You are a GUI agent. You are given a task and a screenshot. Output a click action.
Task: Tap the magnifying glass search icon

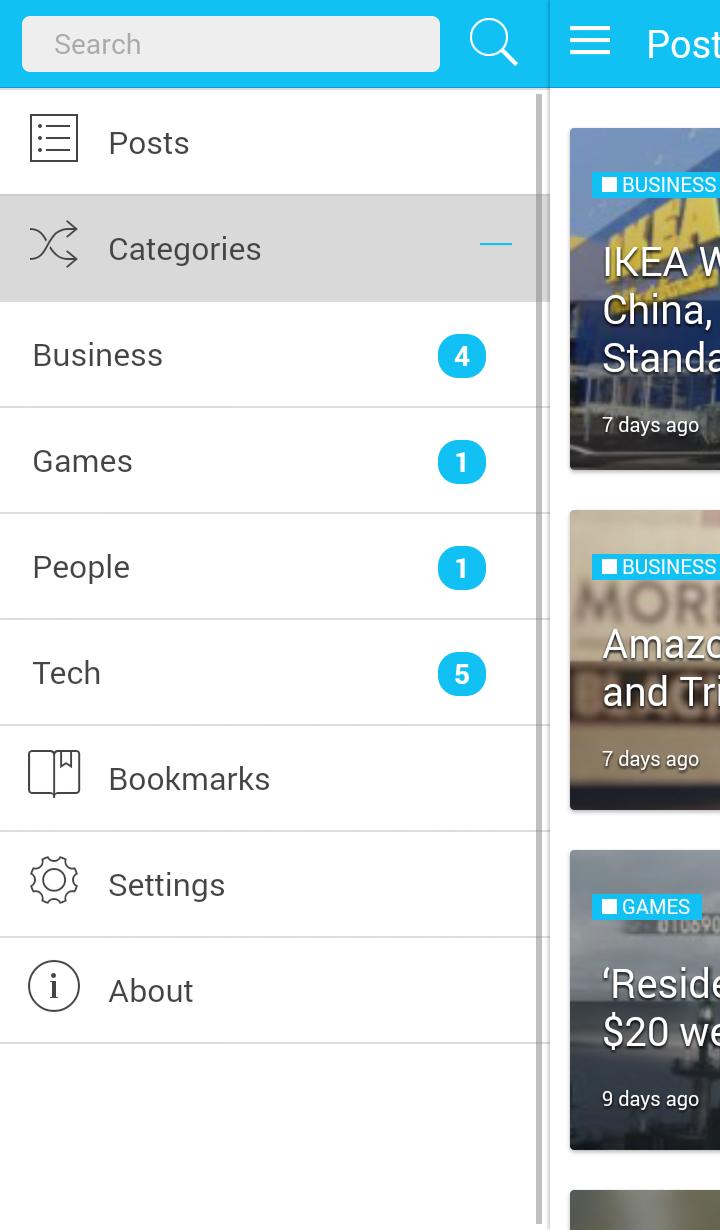493,43
